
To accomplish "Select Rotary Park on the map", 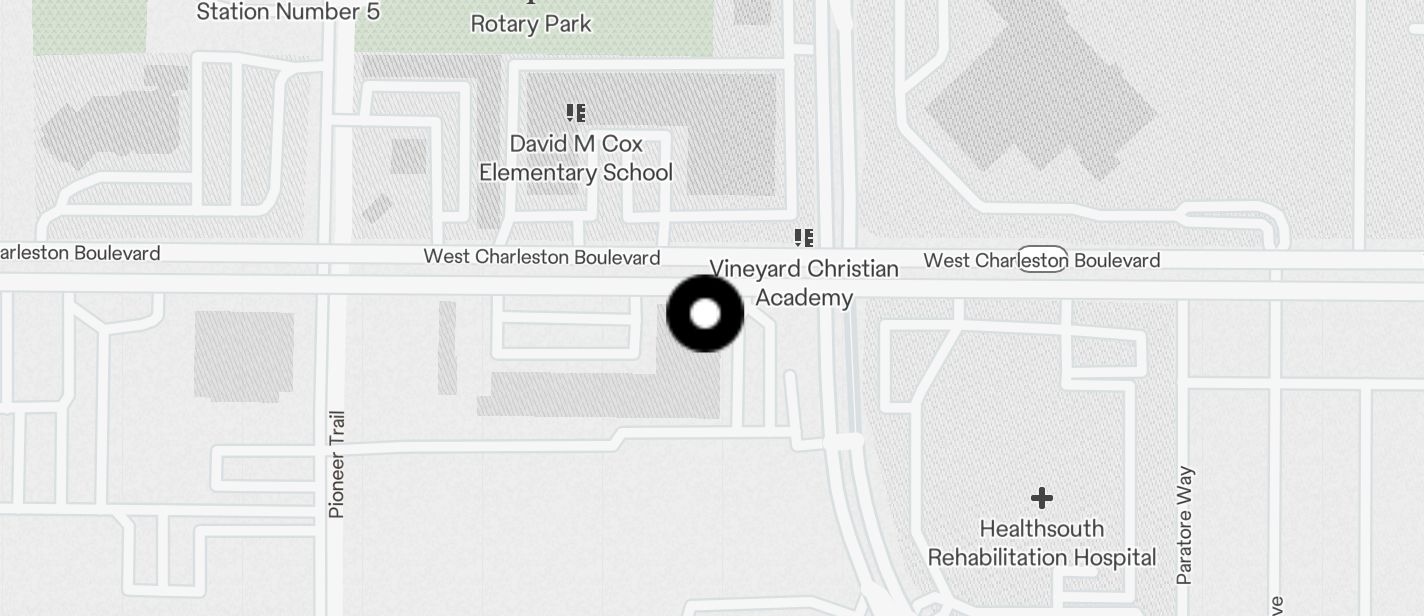I will click(531, 23).
